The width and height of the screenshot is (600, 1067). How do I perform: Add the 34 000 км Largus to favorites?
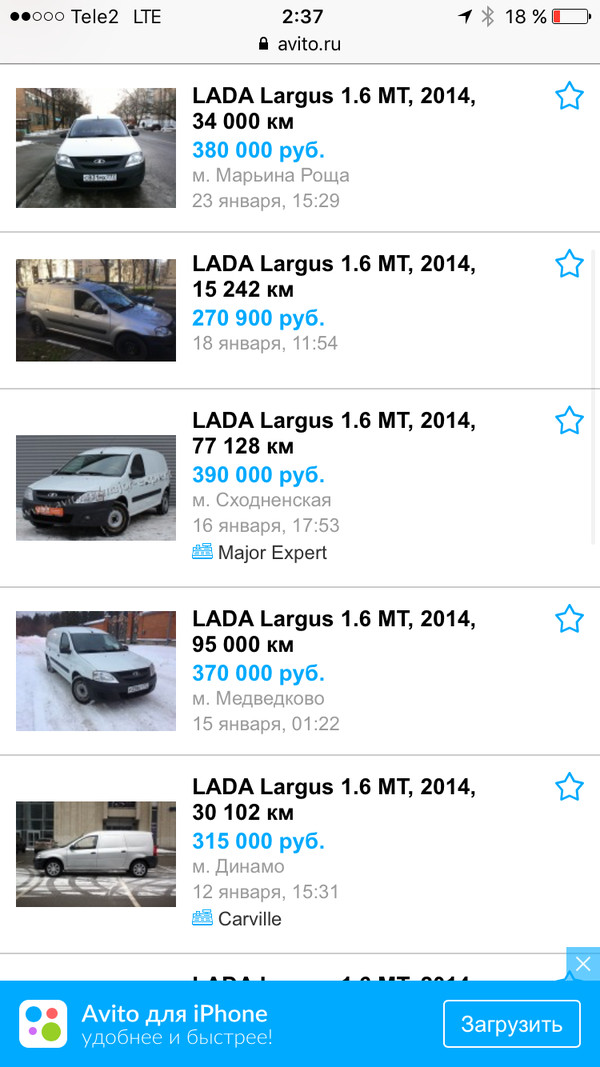pyautogui.click(x=569, y=96)
